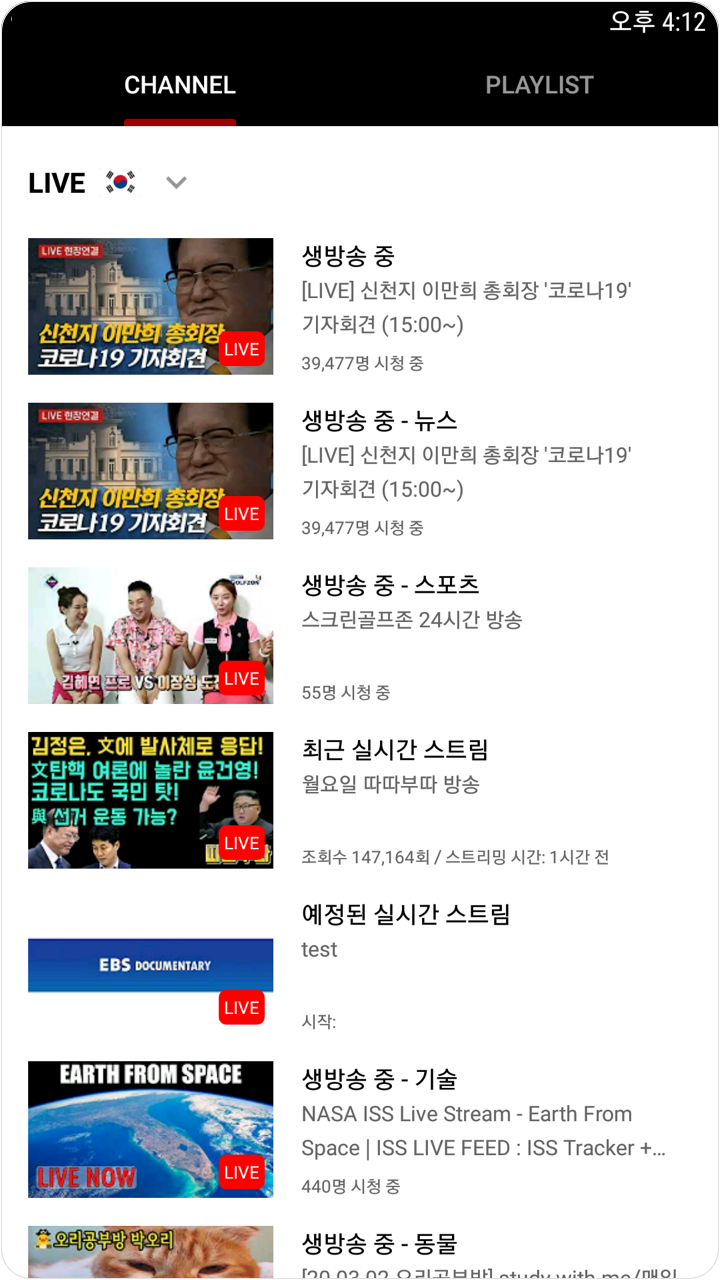Image resolution: width=720 pixels, height=1280 pixels.
Task: Open NASA ISS Live Stream video
Action: pyautogui.click(x=360, y=1130)
